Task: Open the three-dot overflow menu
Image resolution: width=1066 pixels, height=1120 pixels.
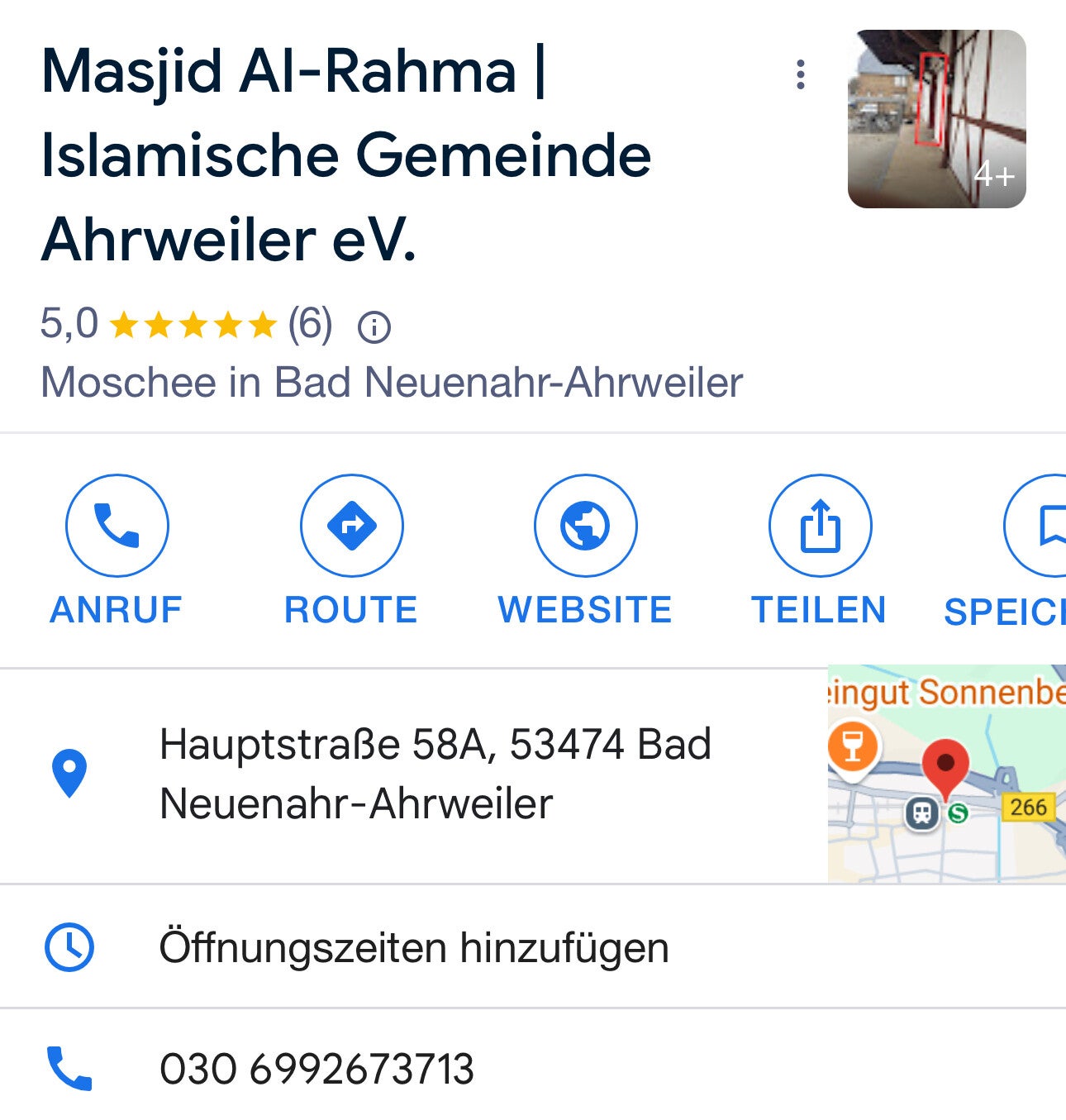Action: point(800,74)
